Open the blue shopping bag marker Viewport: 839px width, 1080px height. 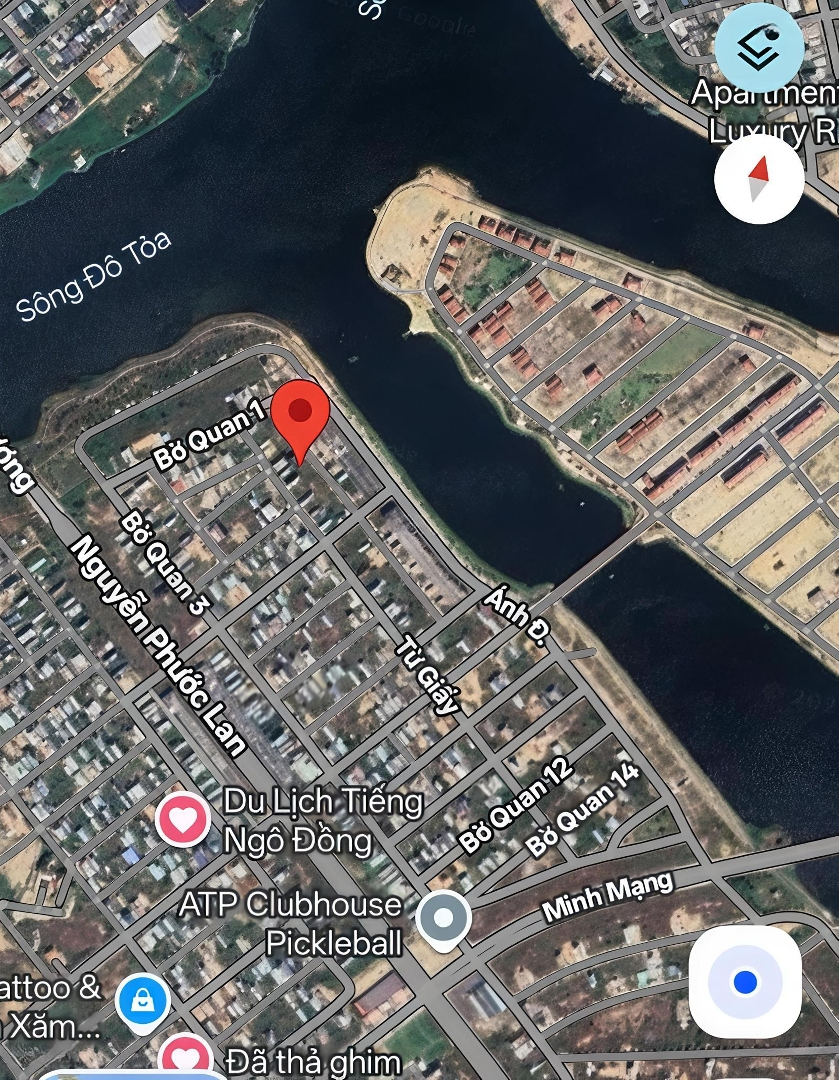144,999
